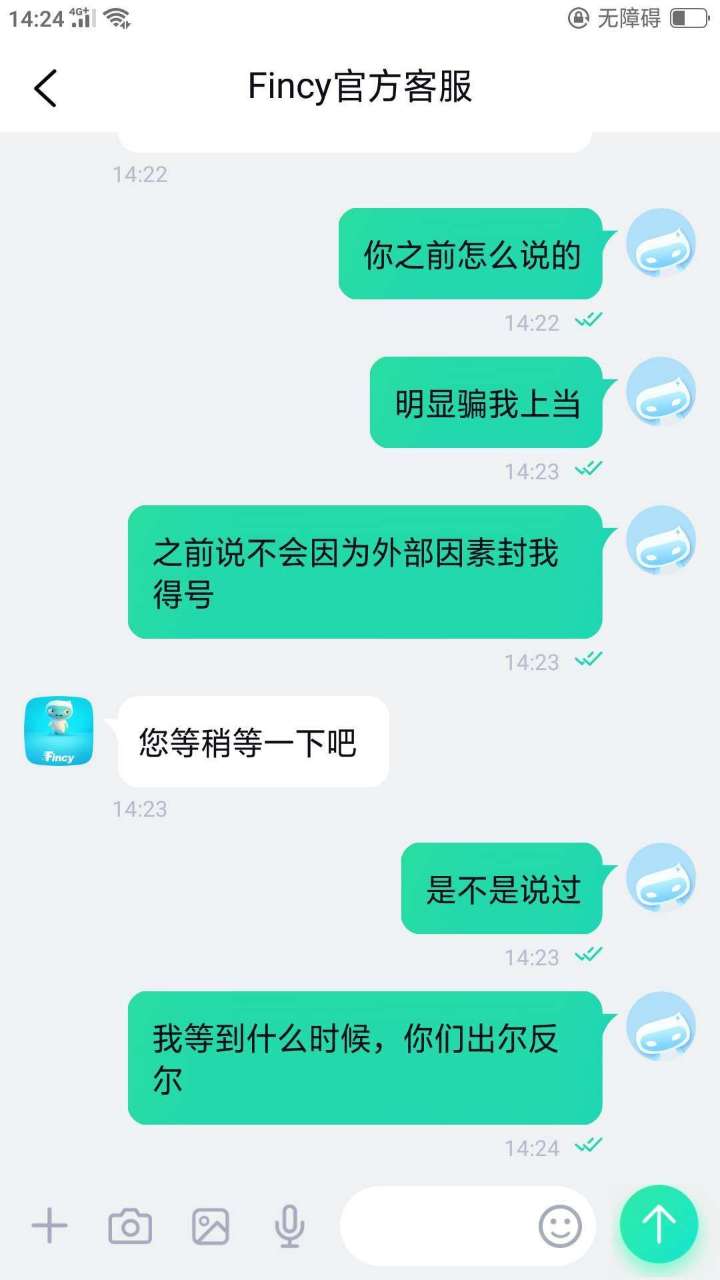
Task: Pick an image from the gallery
Action: coord(210,1226)
